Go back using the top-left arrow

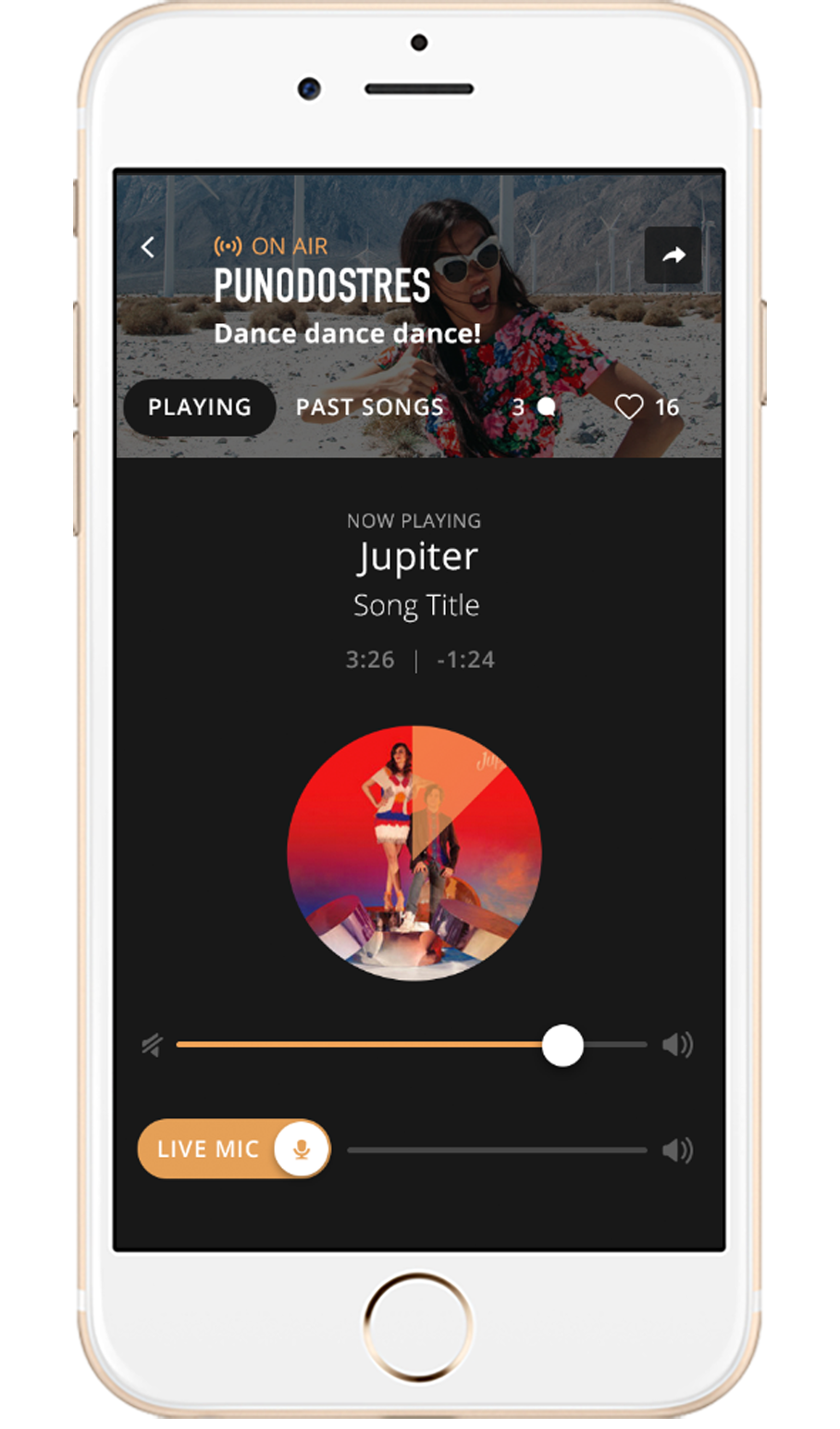pyautogui.click(x=148, y=247)
